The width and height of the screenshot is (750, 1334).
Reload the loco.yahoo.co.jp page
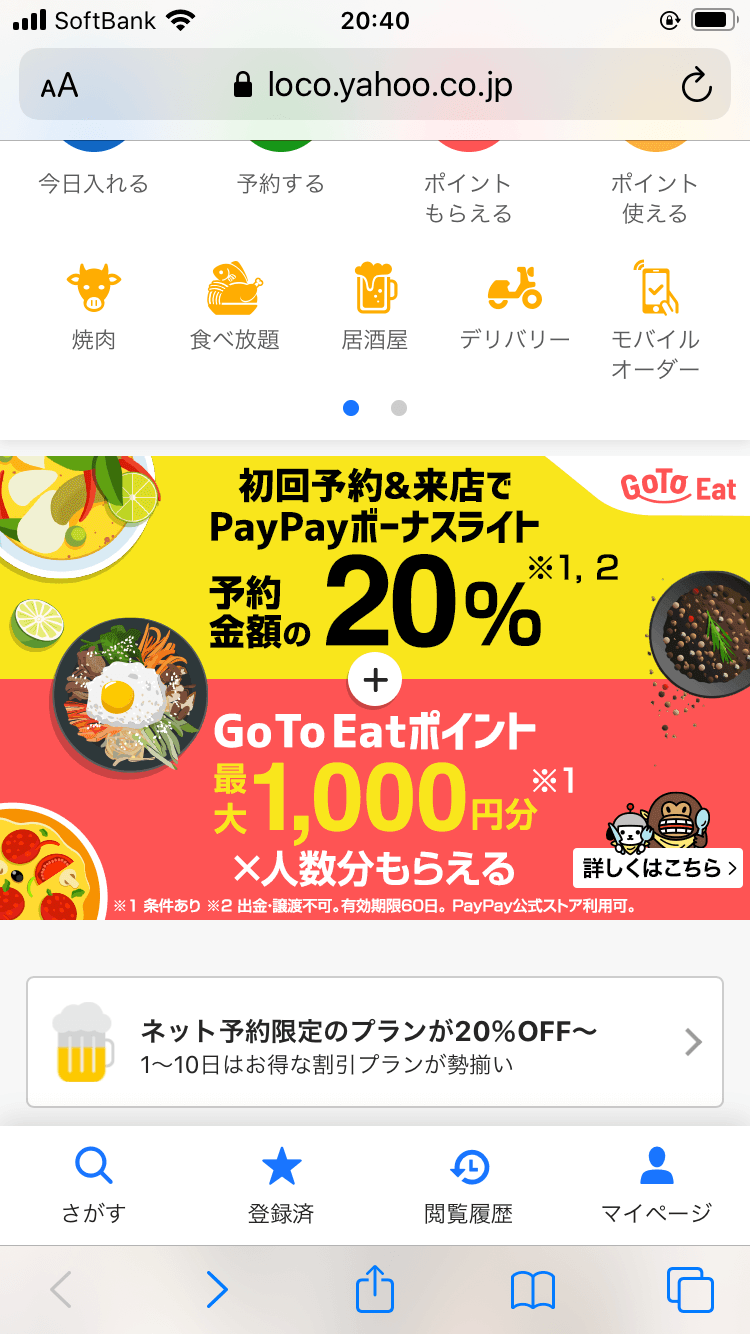695,85
